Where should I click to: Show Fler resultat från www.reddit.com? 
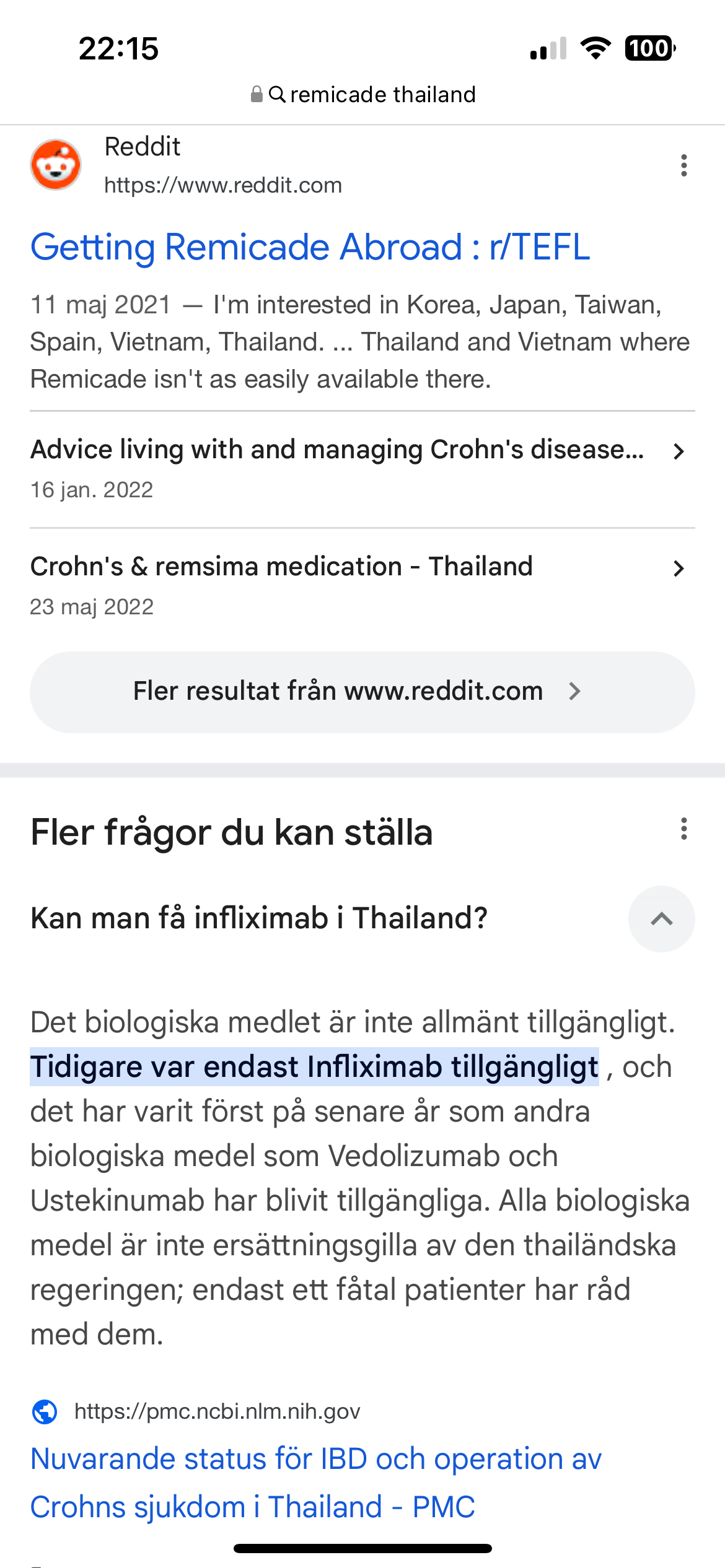pos(362,692)
